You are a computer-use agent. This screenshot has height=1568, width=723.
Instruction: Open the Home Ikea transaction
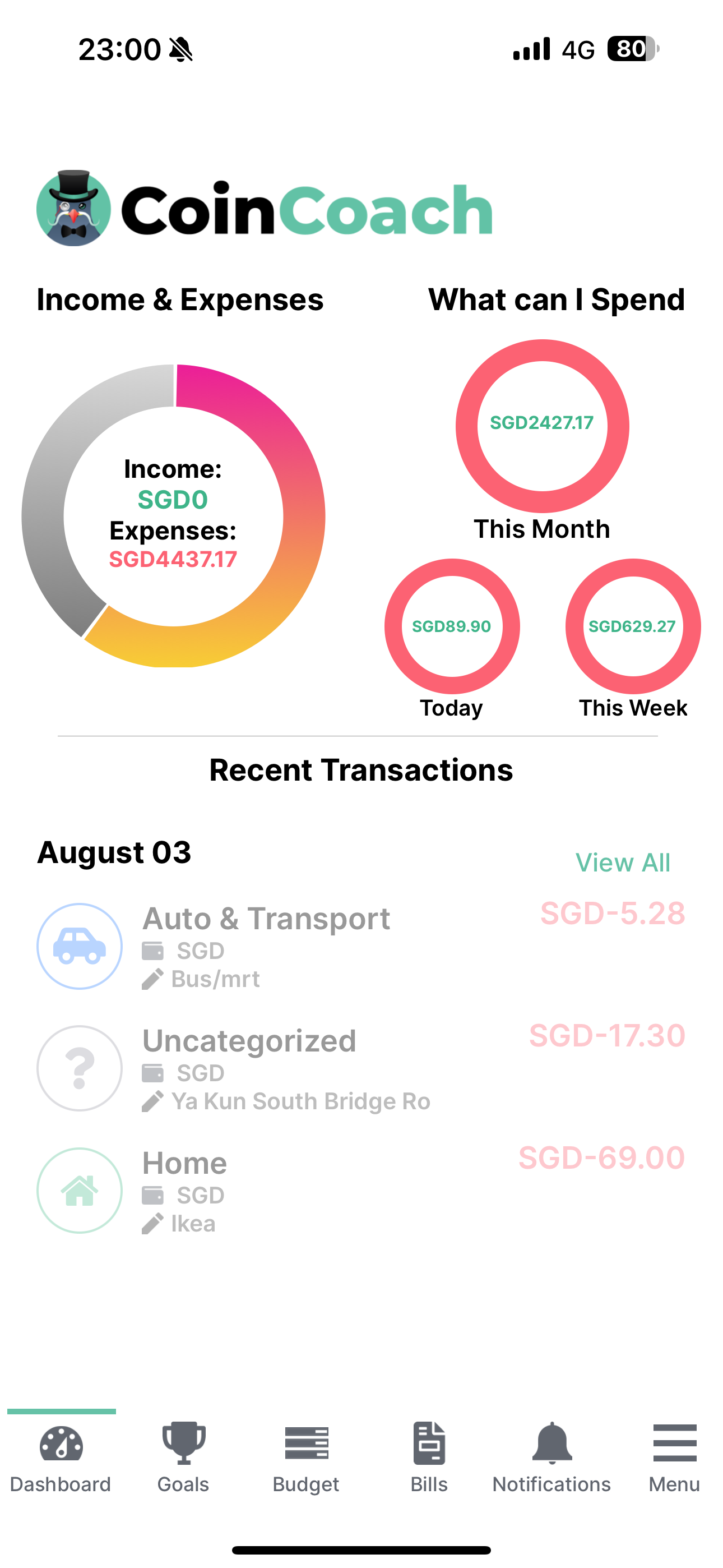tap(360, 1191)
